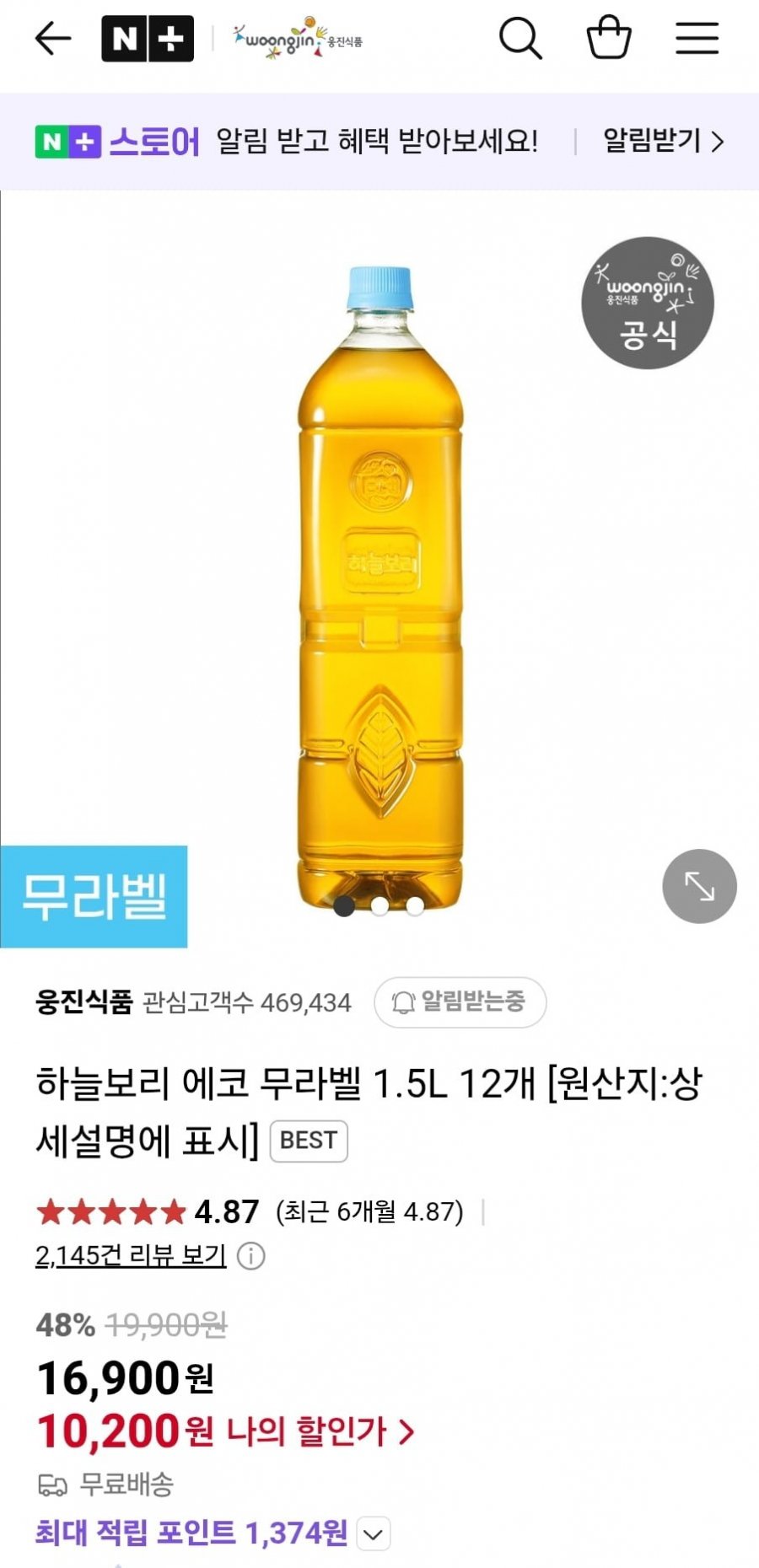Open the woongjin brand logo in header
The image size is (759, 1568).
[x=298, y=39]
